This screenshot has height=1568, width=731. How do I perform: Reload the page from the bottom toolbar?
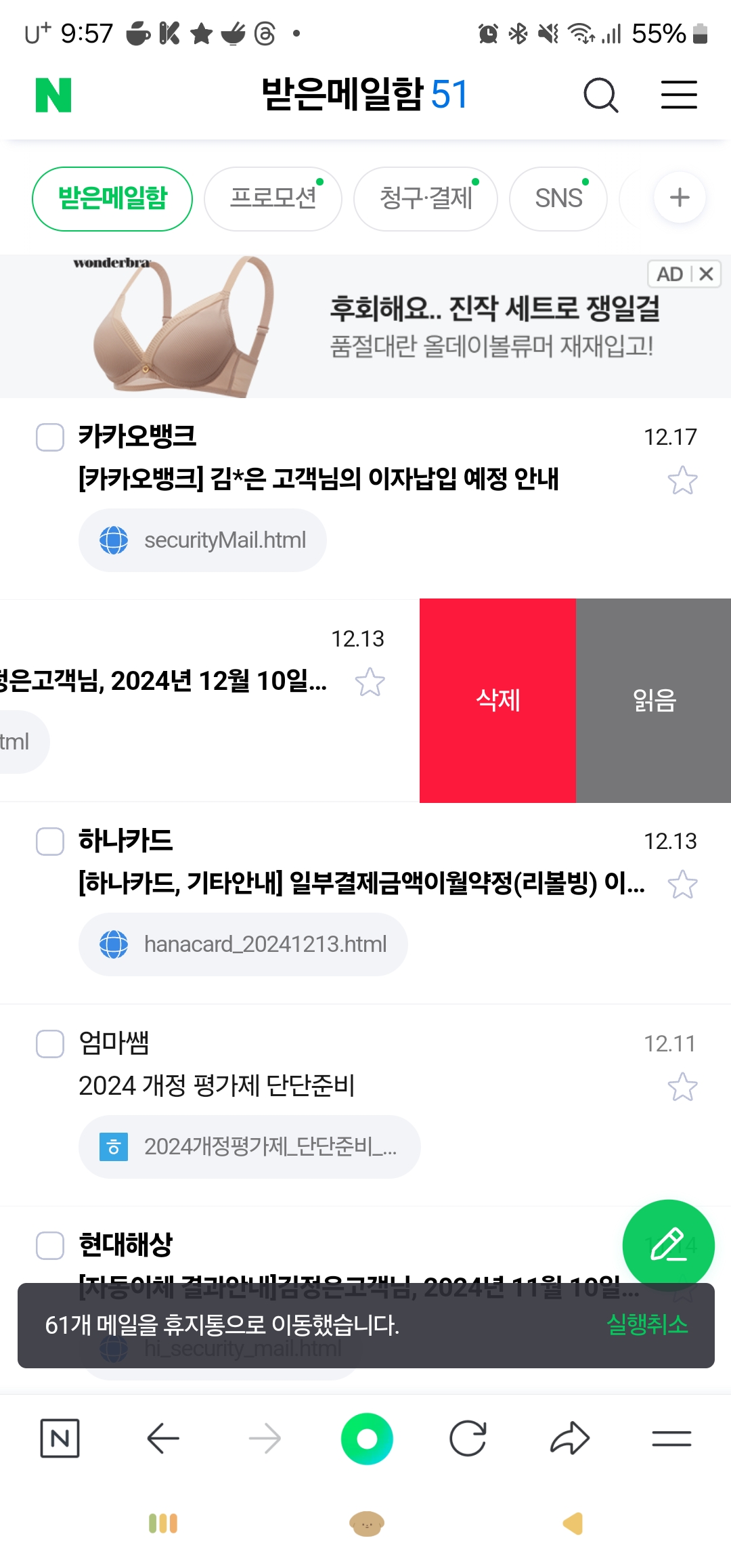[x=468, y=1439]
